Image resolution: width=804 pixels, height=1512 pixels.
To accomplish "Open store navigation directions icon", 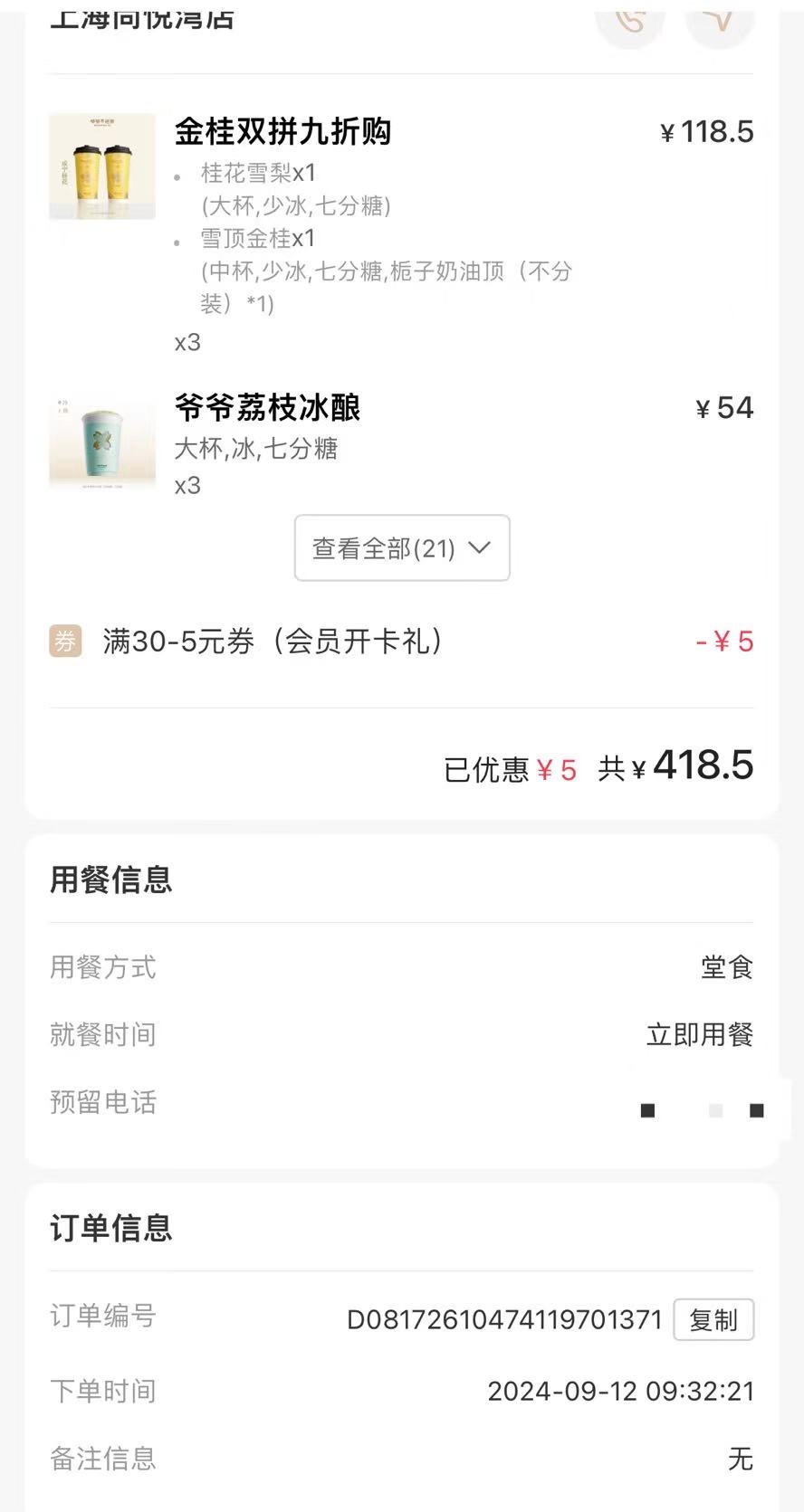I will point(720,20).
